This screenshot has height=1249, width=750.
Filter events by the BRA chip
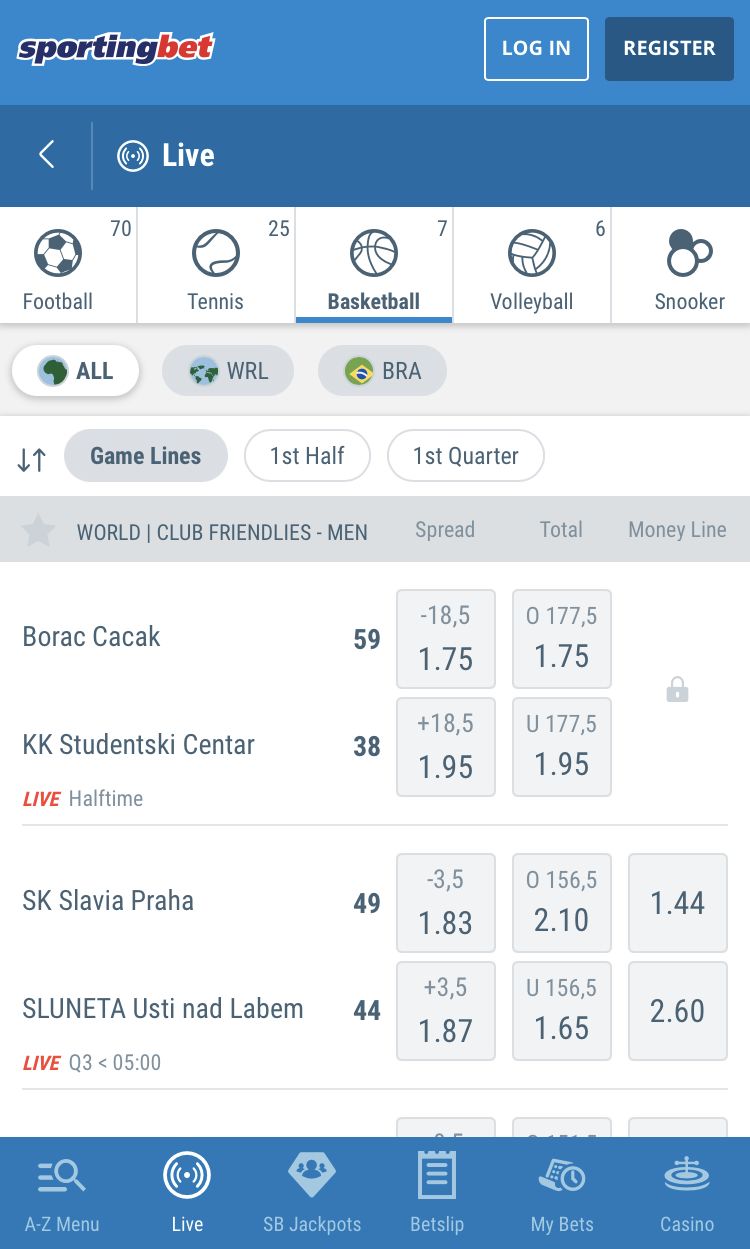click(382, 371)
